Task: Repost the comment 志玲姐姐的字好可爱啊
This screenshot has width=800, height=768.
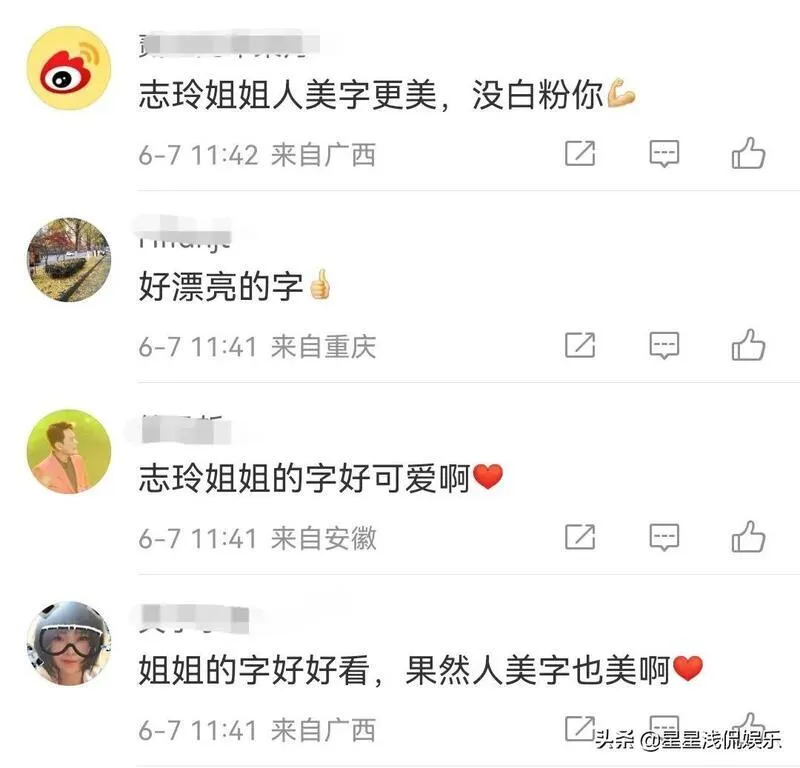Action: [580, 537]
